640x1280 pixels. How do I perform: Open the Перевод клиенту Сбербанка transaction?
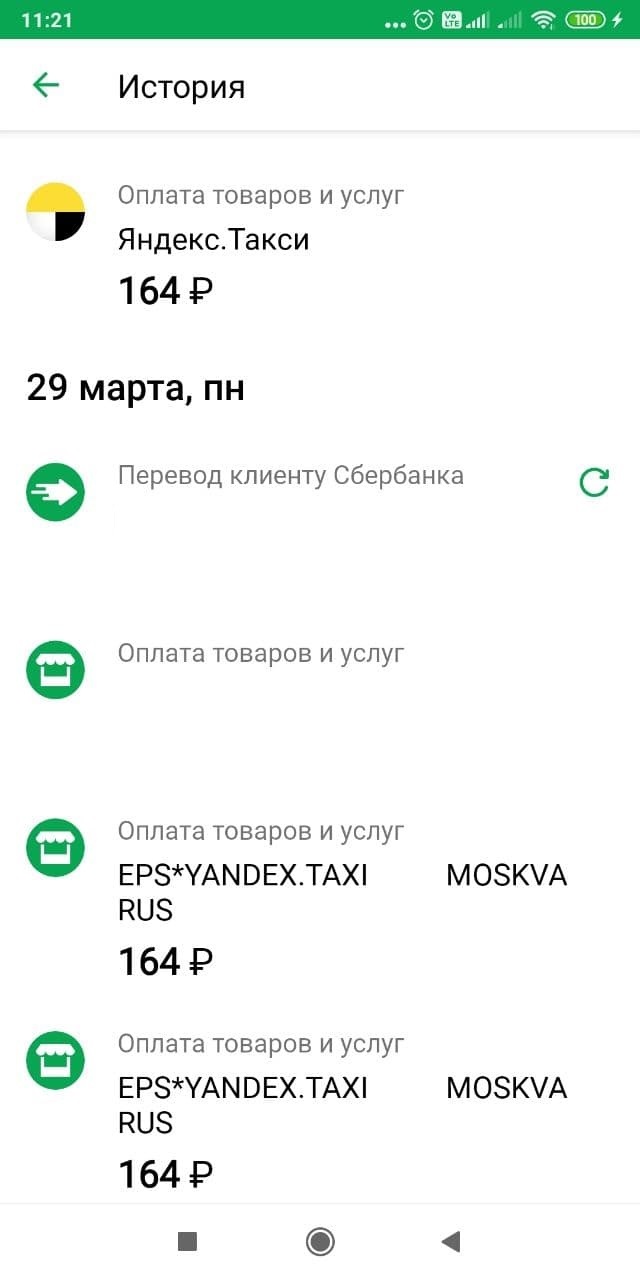(x=290, y=476)
